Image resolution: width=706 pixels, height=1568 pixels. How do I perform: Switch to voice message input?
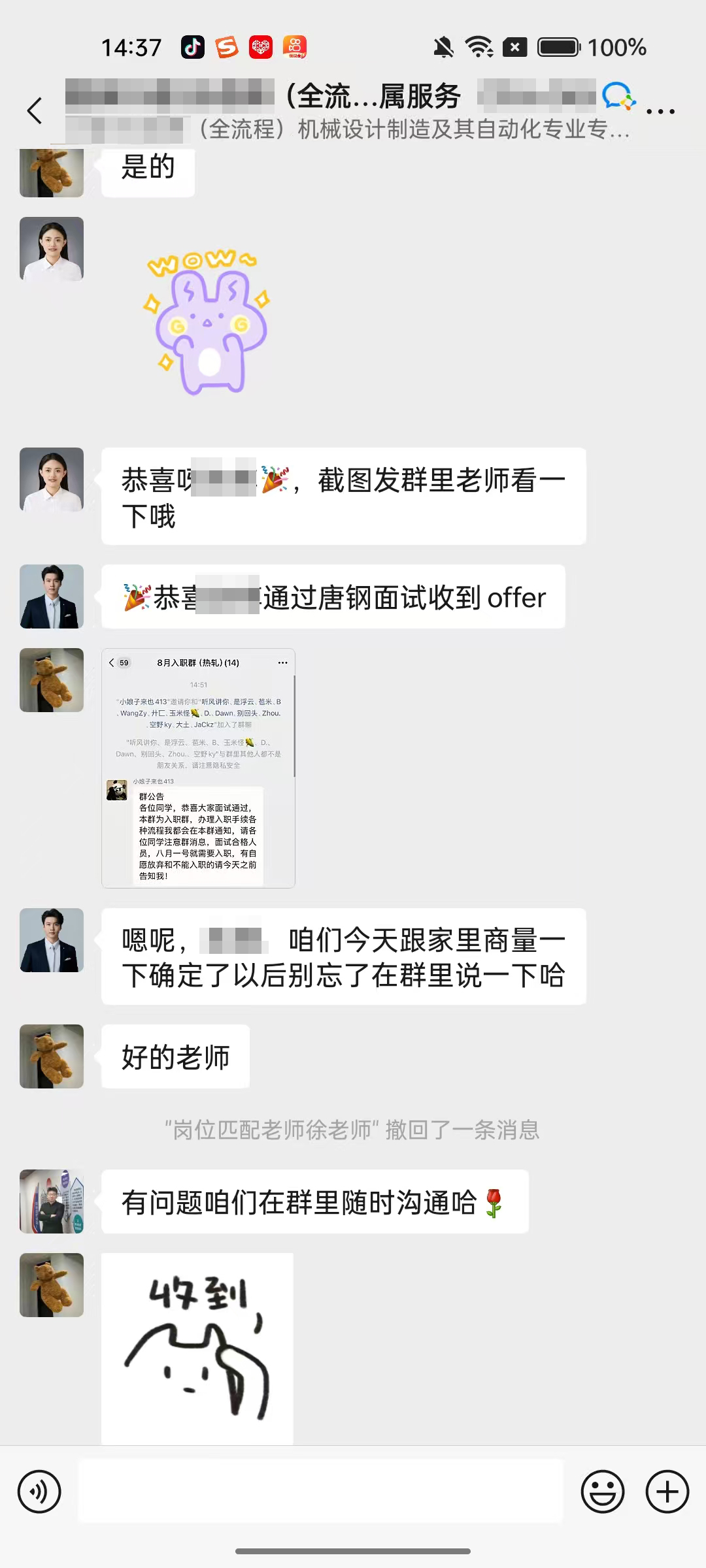(x=39, y=1492)
